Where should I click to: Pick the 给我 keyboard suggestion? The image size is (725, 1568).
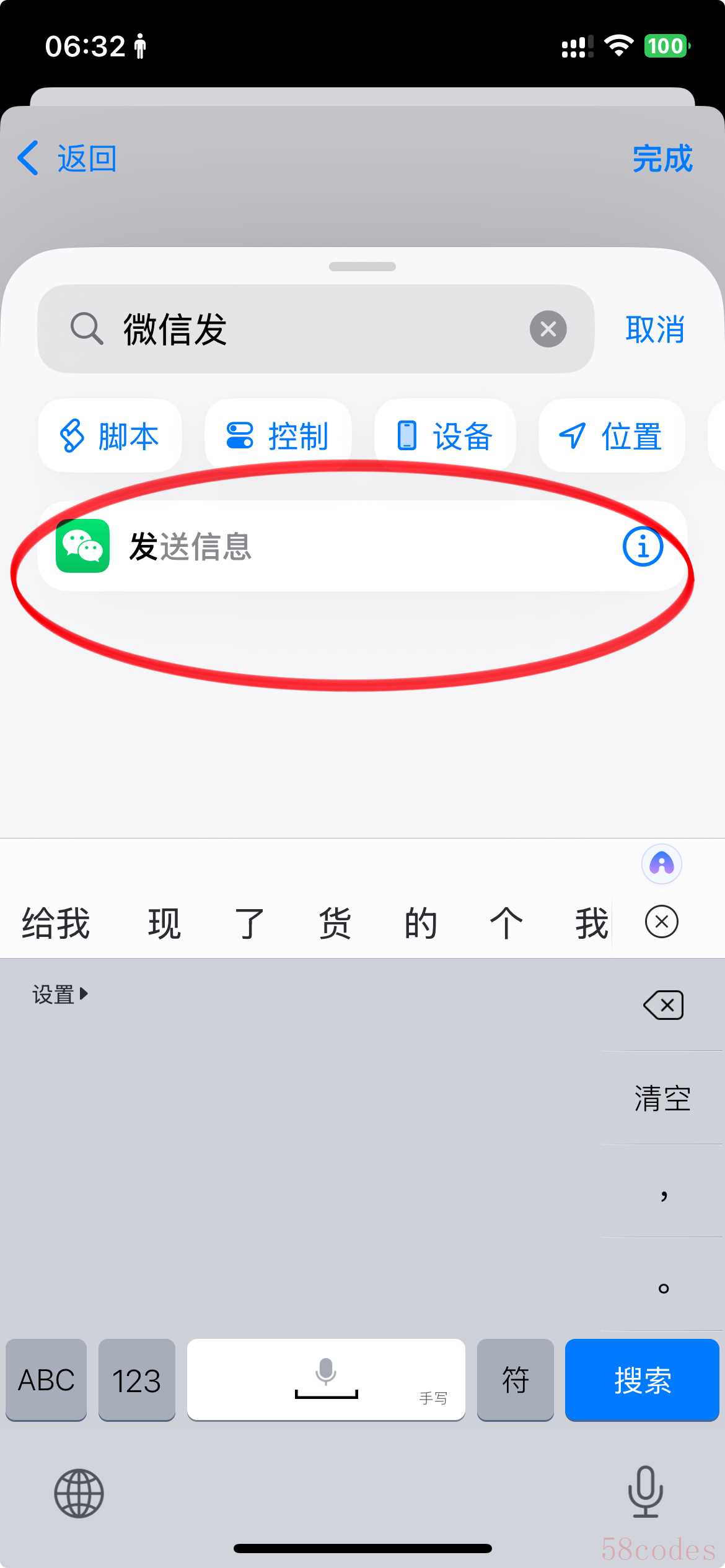coord(56,923)
